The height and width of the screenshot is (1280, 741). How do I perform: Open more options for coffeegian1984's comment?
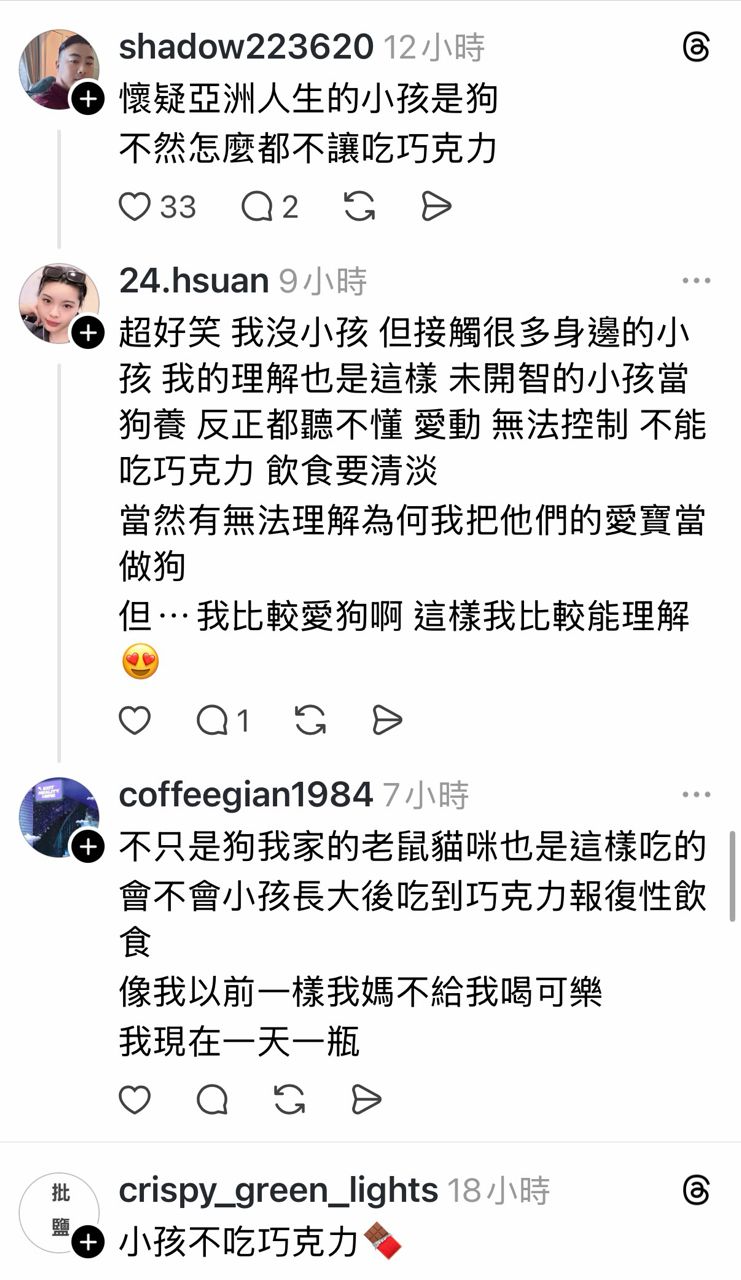tap(696, 795)
